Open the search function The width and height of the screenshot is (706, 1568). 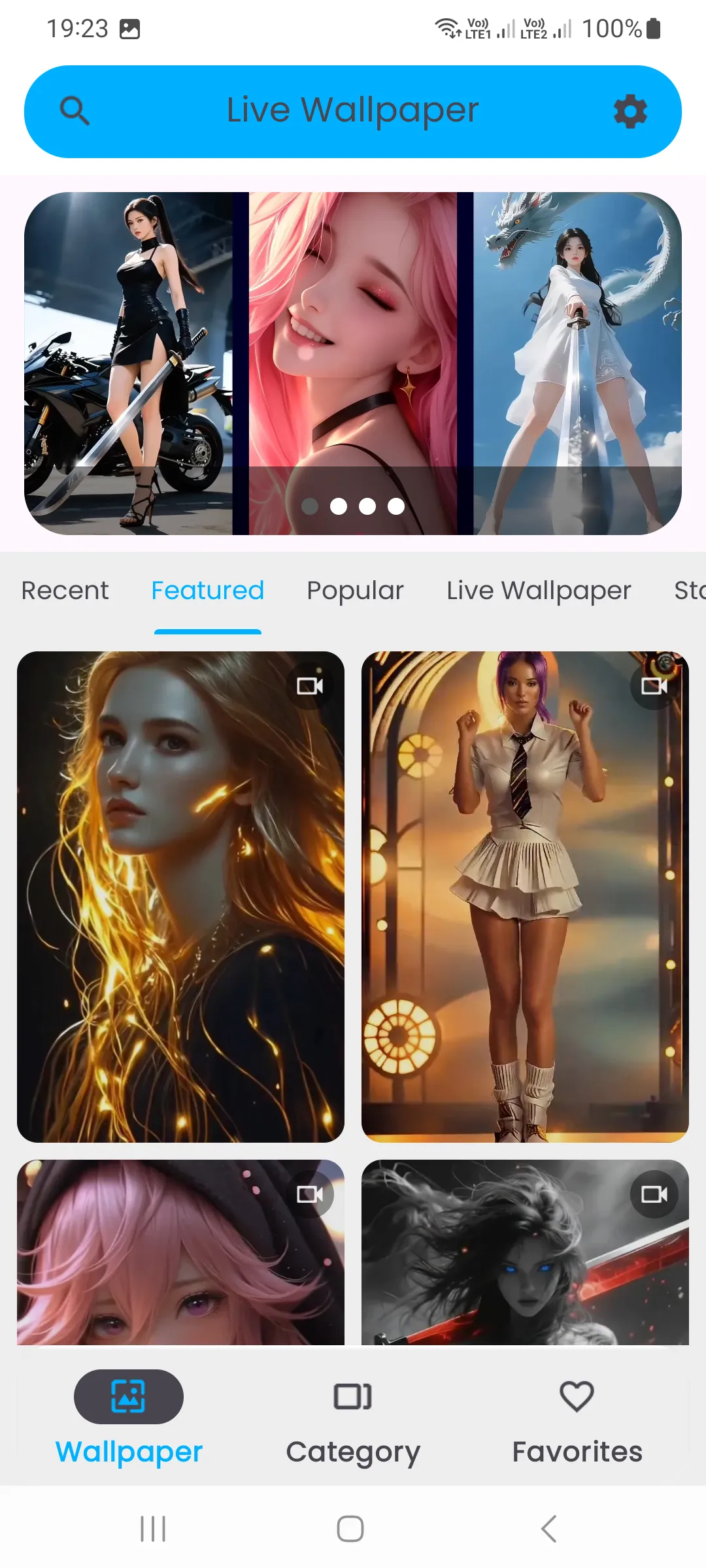pyautogui.click(x=76, y=110)
